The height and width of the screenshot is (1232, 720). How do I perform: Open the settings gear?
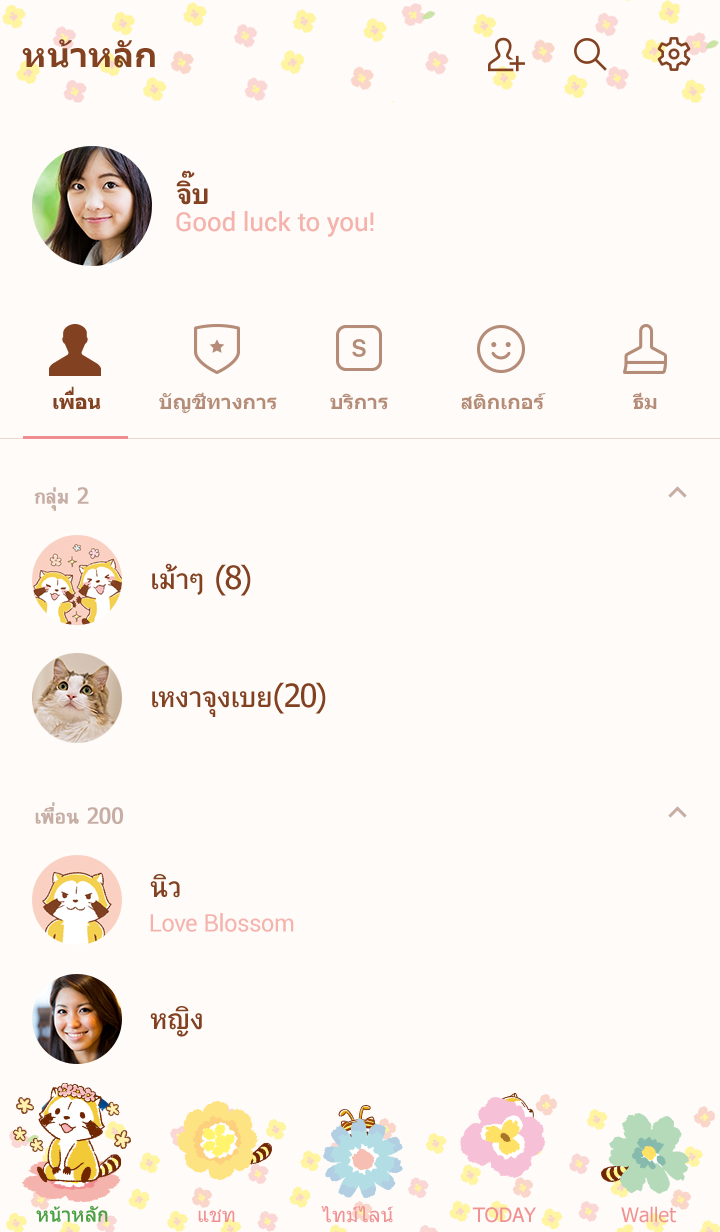(x=674, y=54)
